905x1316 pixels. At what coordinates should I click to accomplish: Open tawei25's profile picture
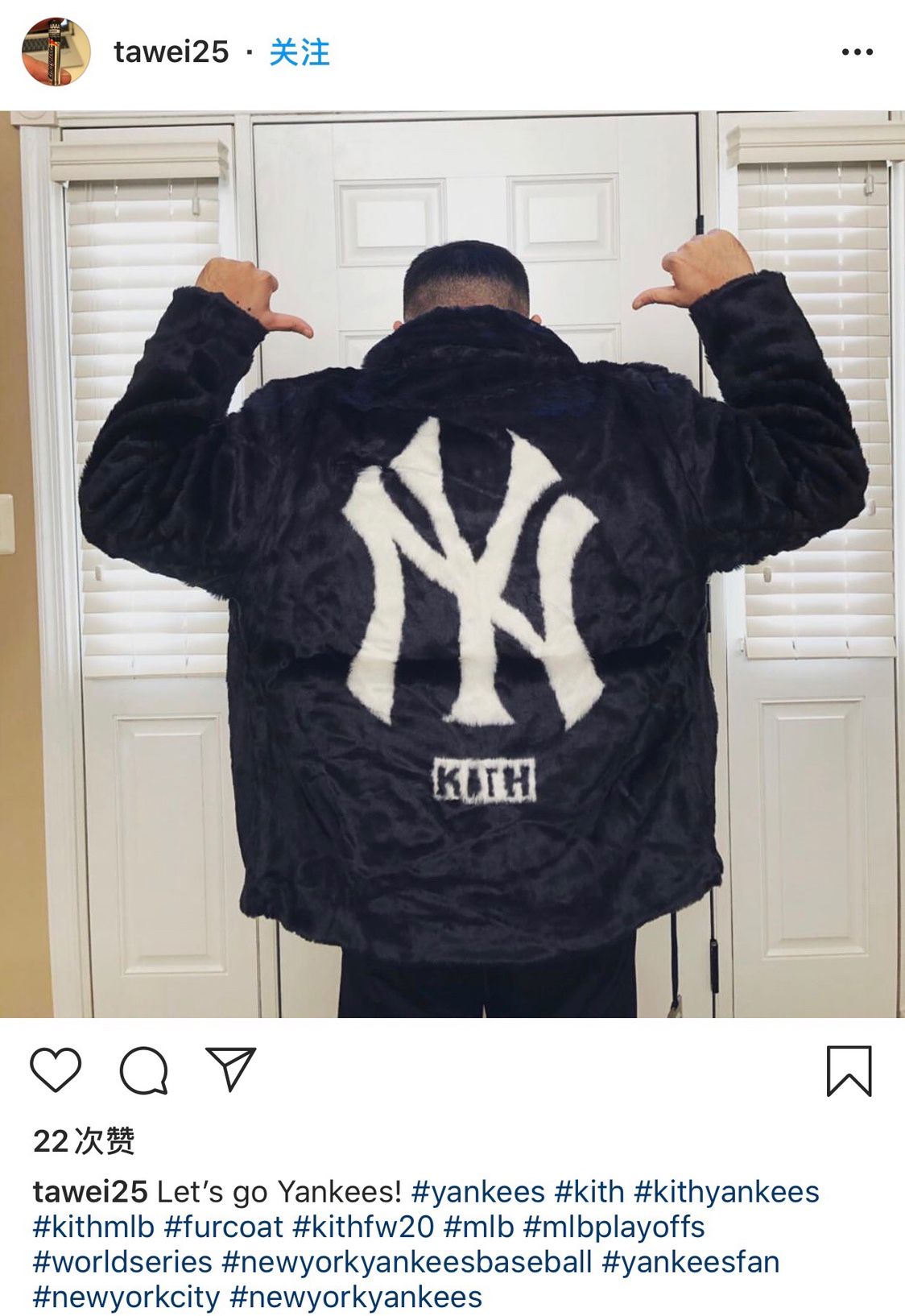coord(55,52)
